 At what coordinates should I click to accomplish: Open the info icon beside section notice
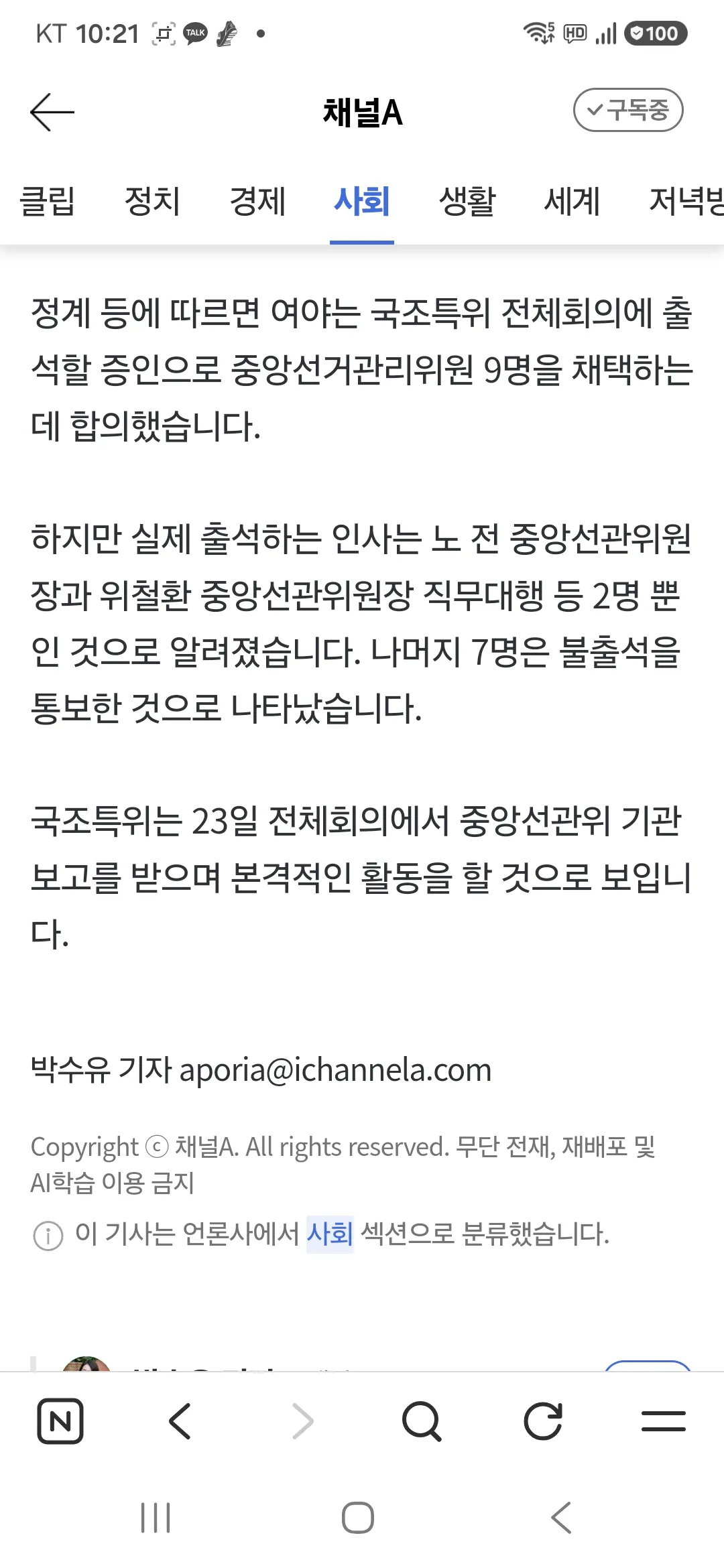point(48,1236)
